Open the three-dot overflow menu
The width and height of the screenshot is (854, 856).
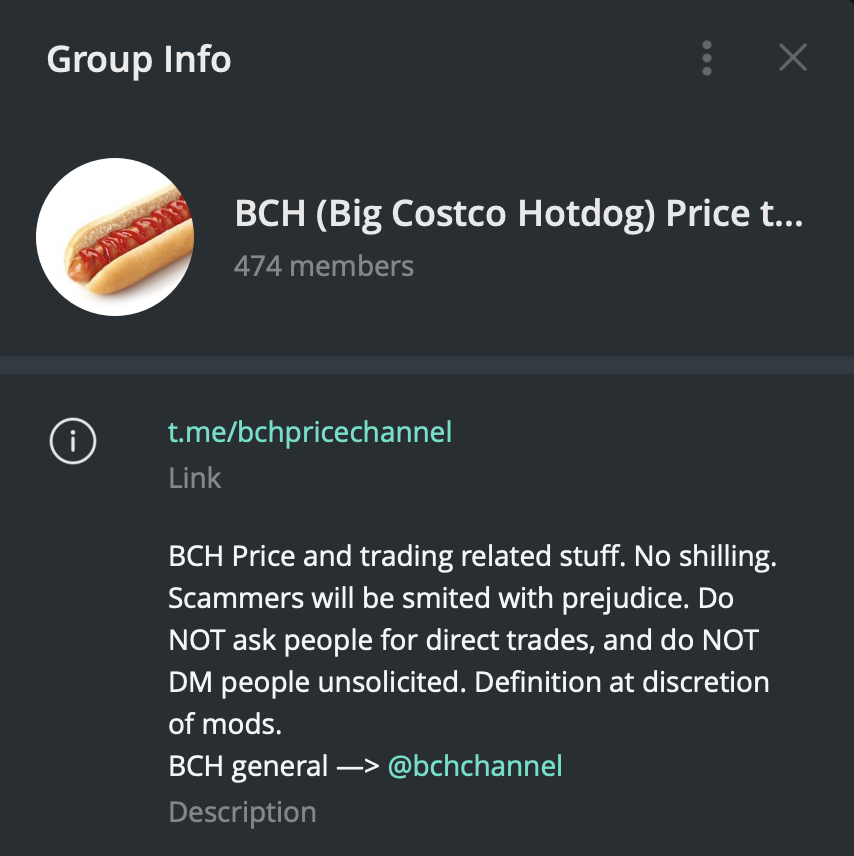pyautogui.click(x=707, y=59)
